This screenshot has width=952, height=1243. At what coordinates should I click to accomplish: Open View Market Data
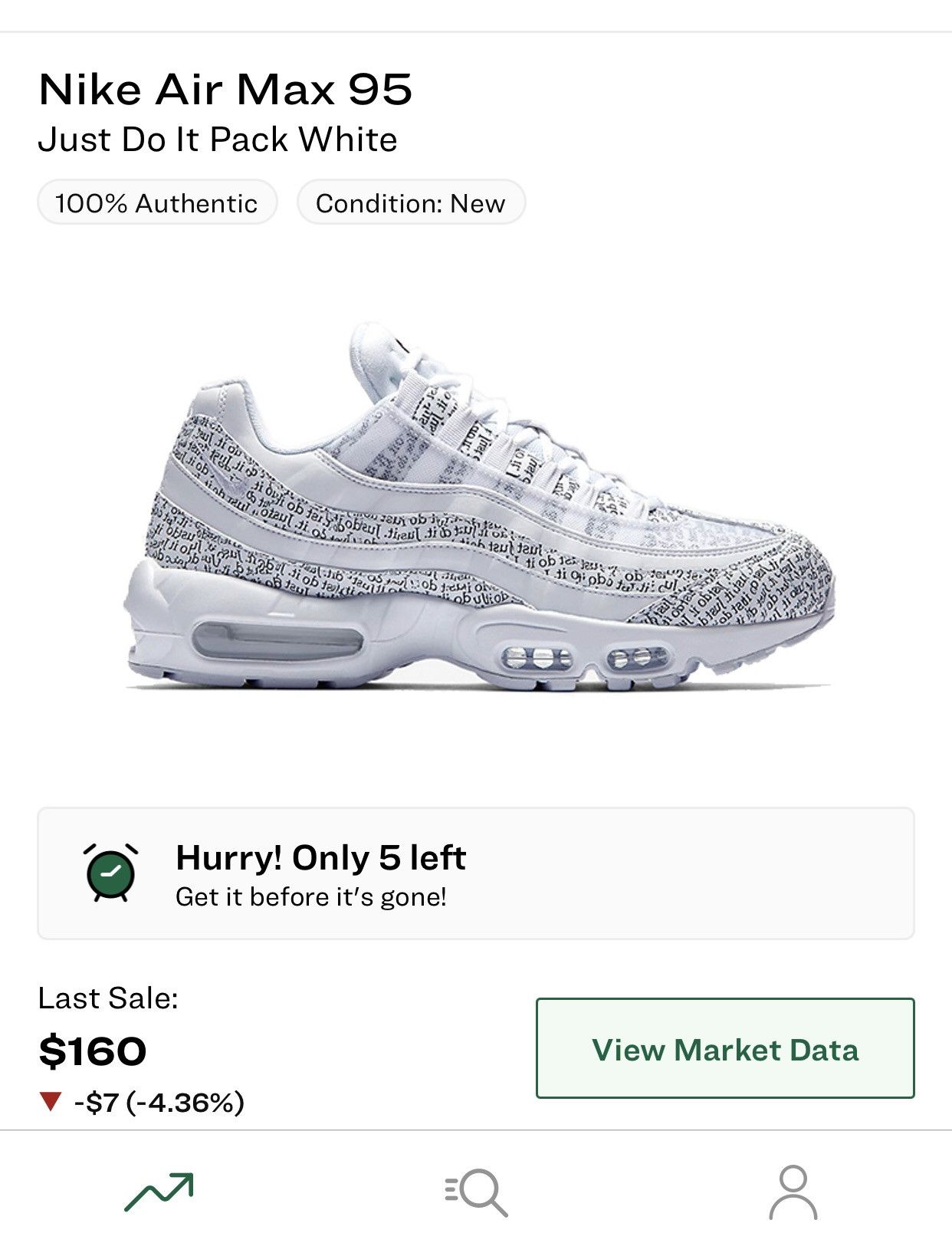pyautogui.click(x=724, y=1048)
